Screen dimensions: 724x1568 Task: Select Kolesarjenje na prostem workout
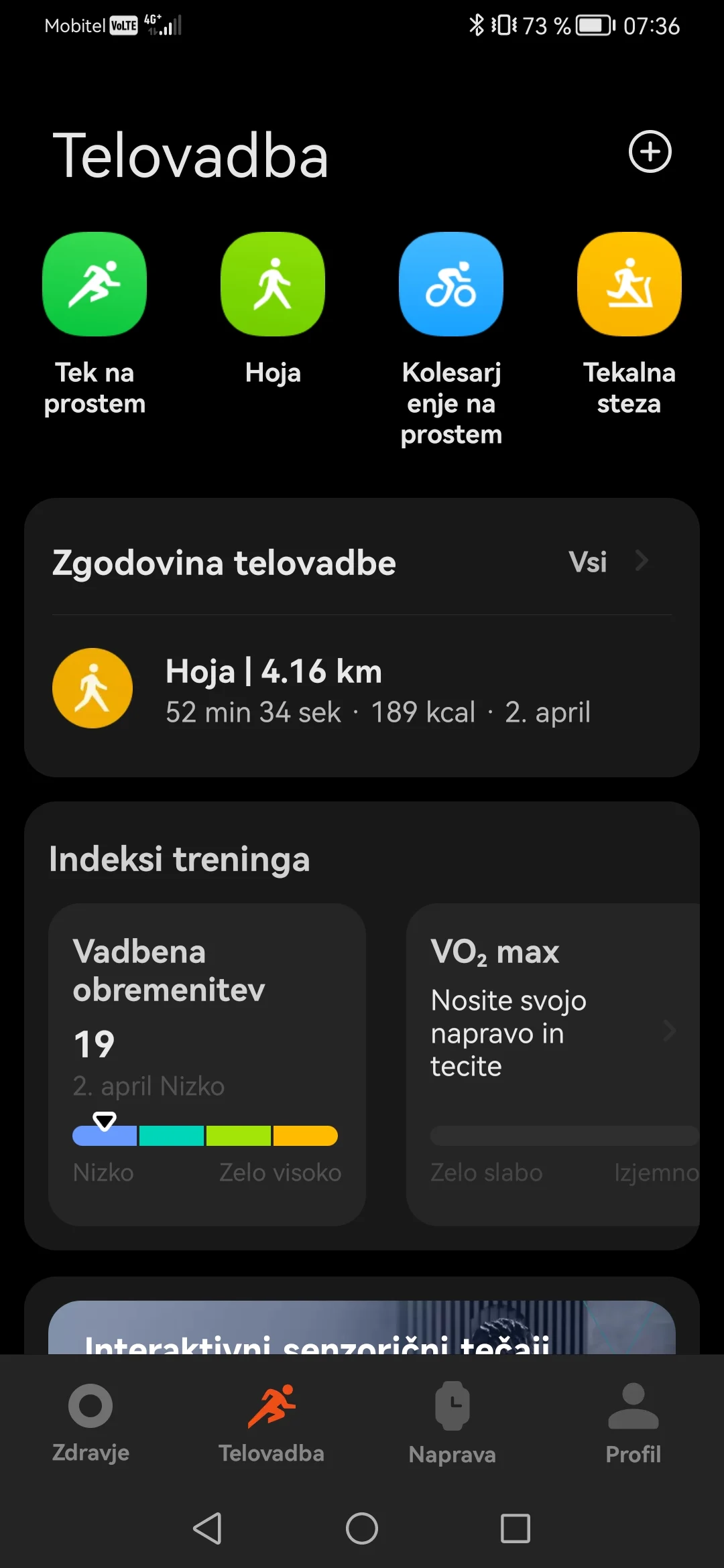click(x=451, y=284)
